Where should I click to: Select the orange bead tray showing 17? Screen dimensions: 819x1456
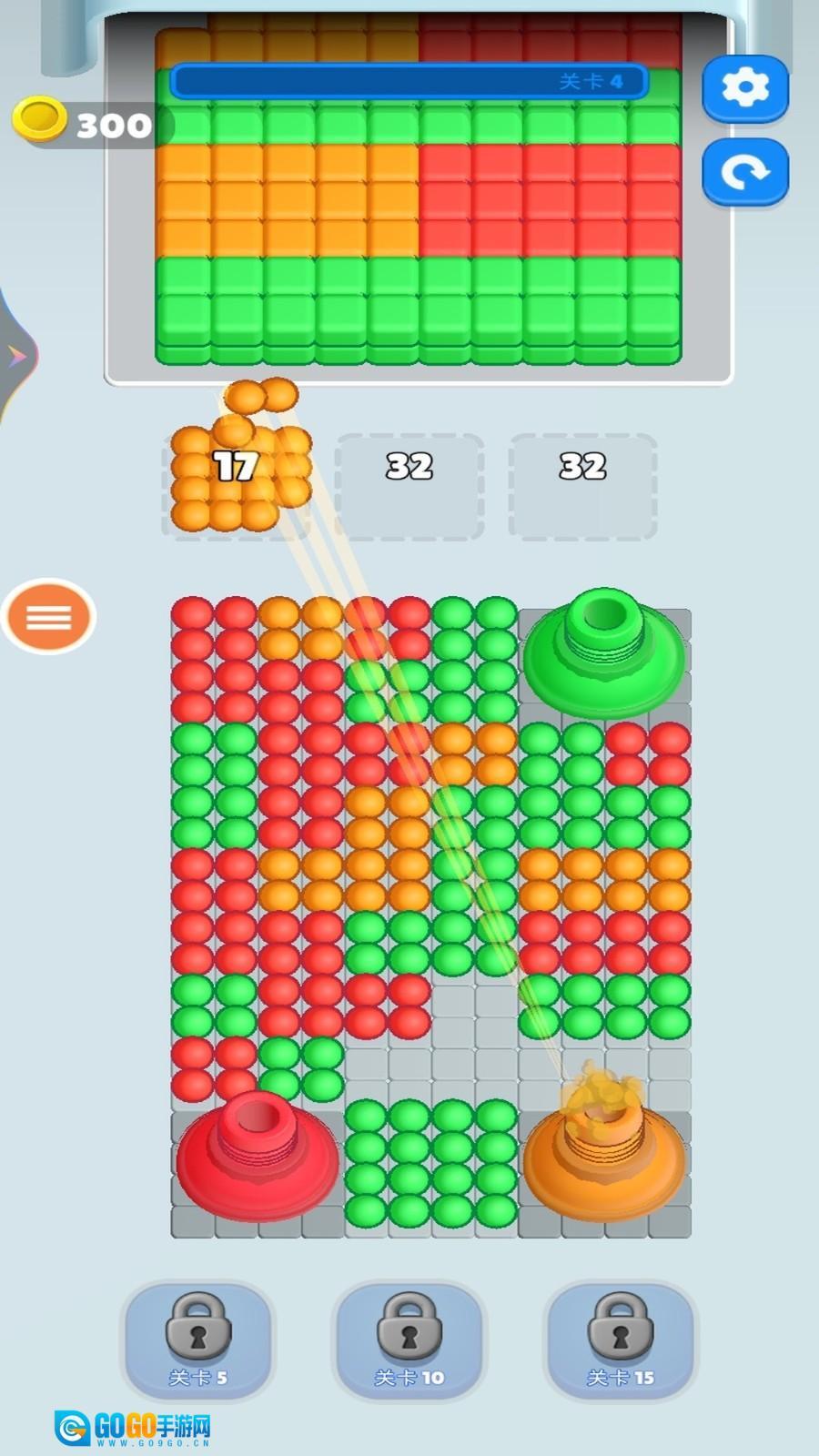235,469
